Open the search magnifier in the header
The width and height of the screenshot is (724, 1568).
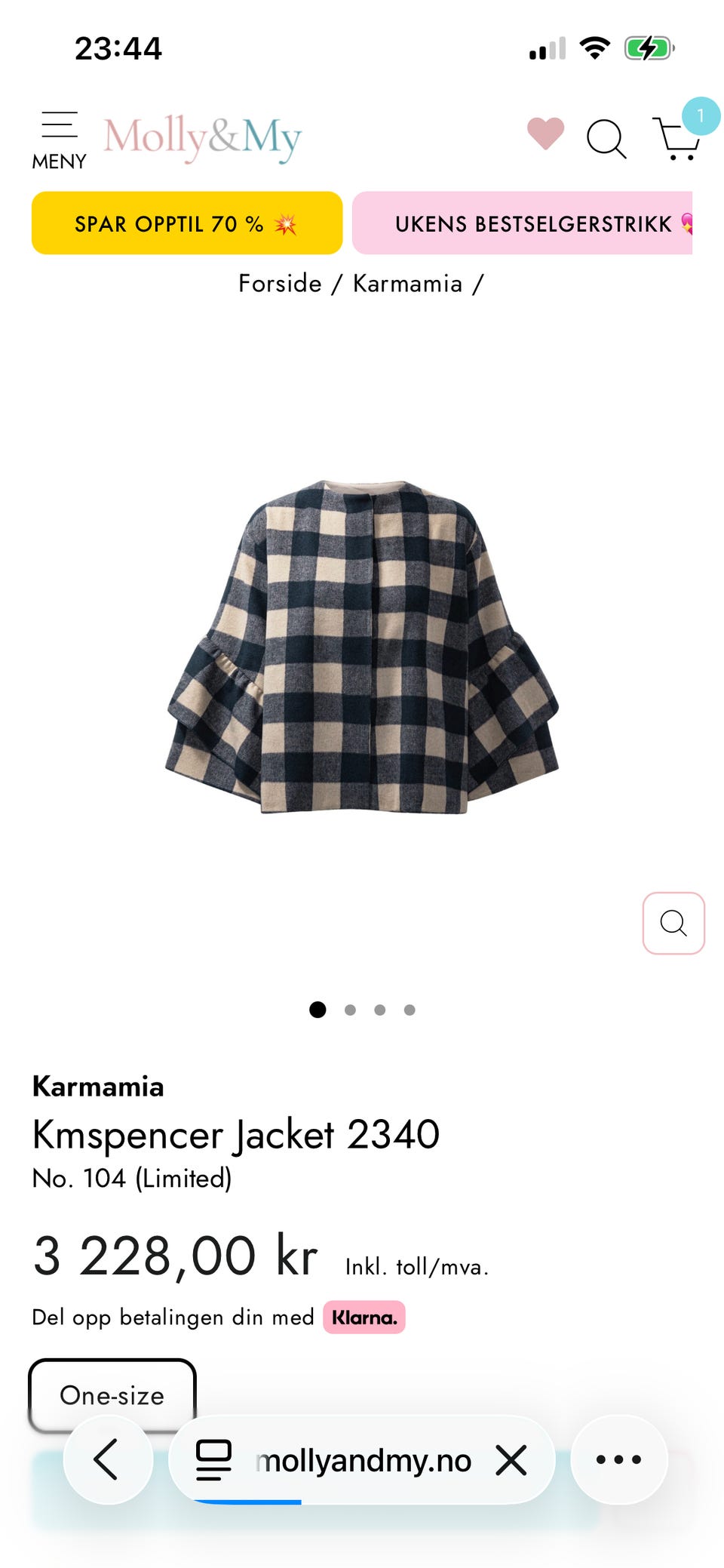point(606,139)
